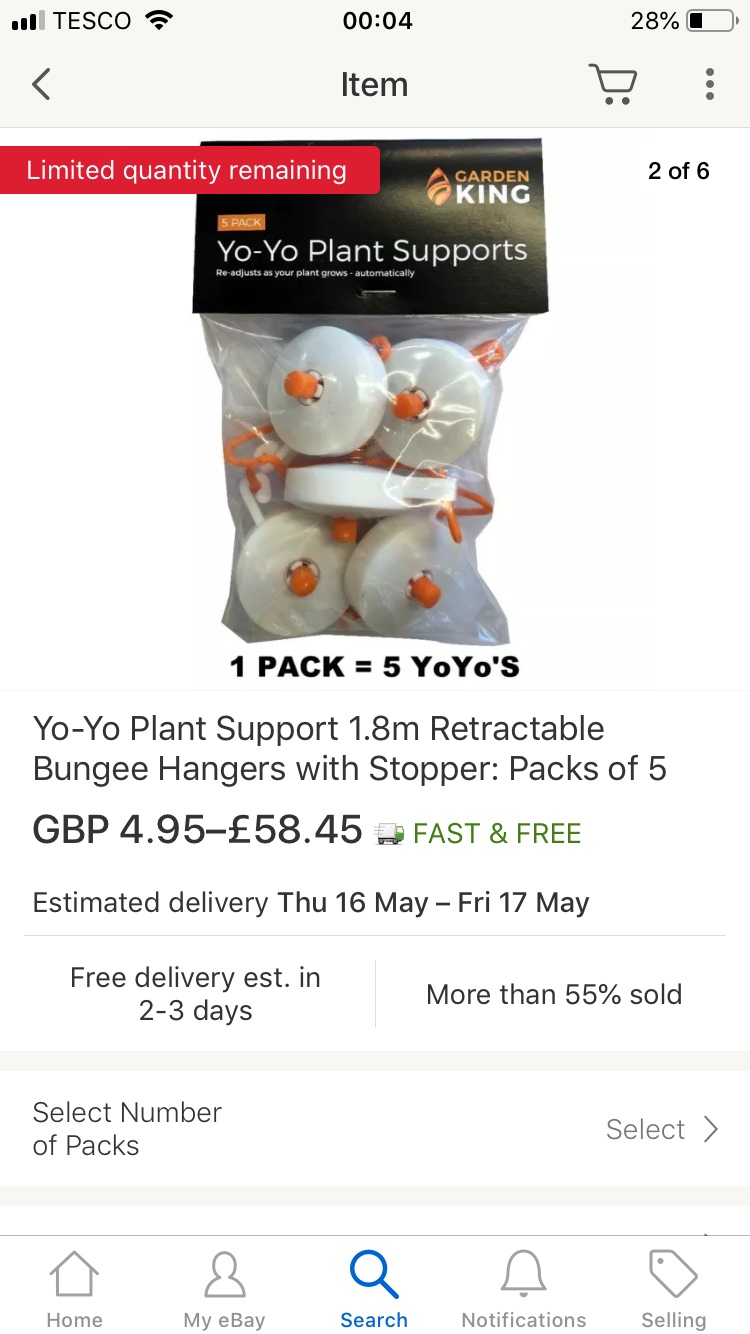Go to the Home tab
The height and width of the screenshot is (1334, 750).
pyautogui.click(x=74, y=1288)
